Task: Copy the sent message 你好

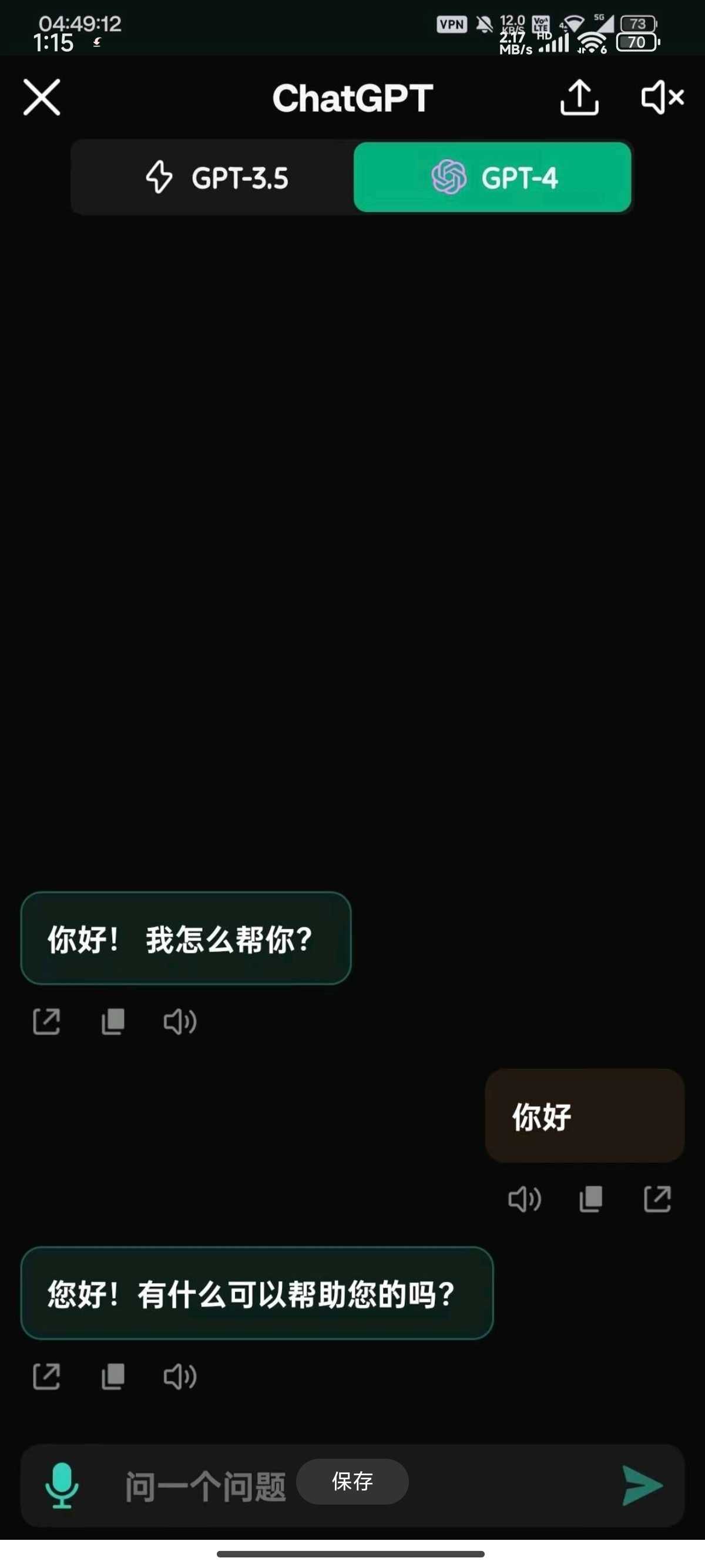Action: 590,1199
